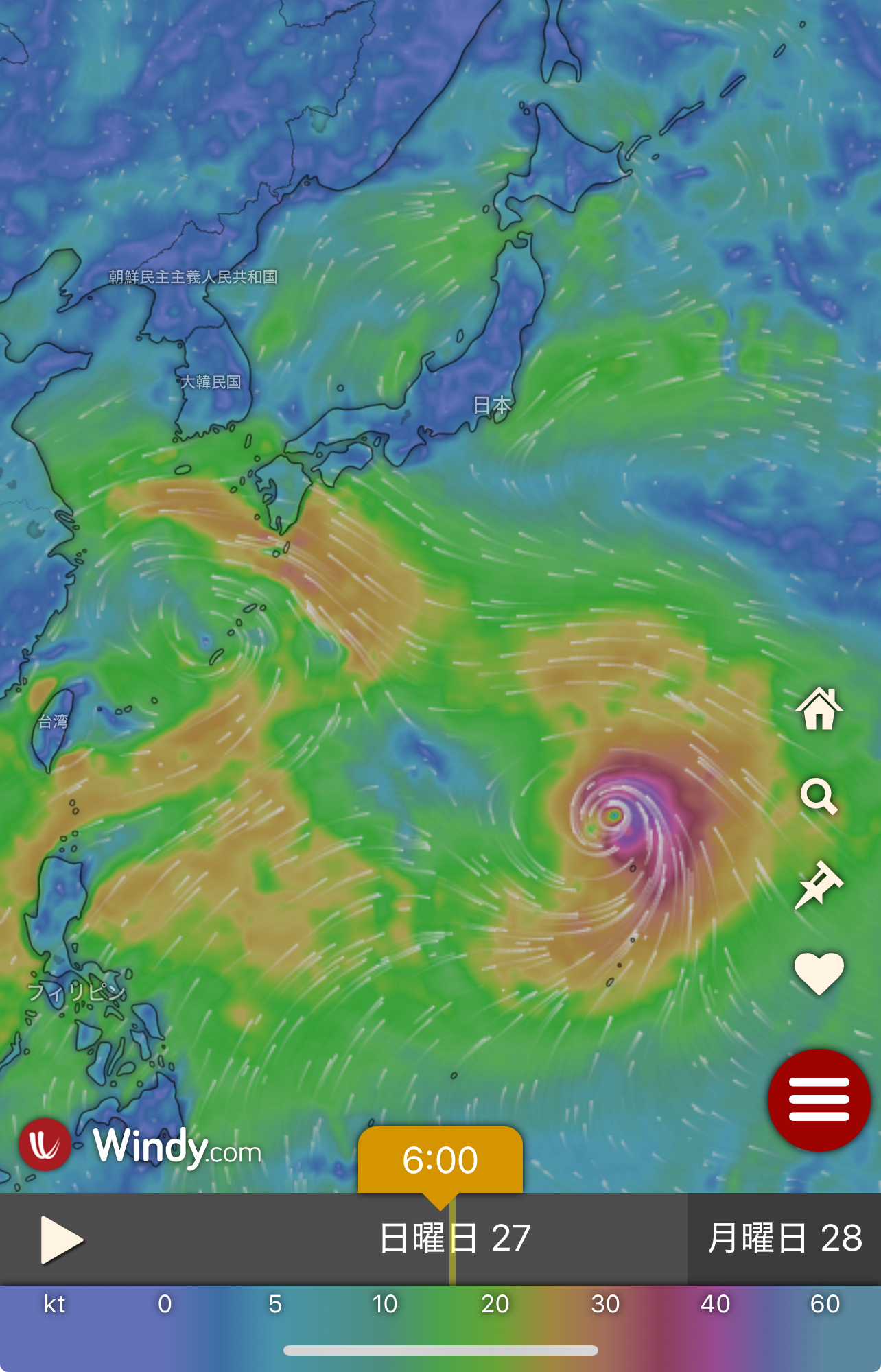Open the search magnifier

pos(819,796)
